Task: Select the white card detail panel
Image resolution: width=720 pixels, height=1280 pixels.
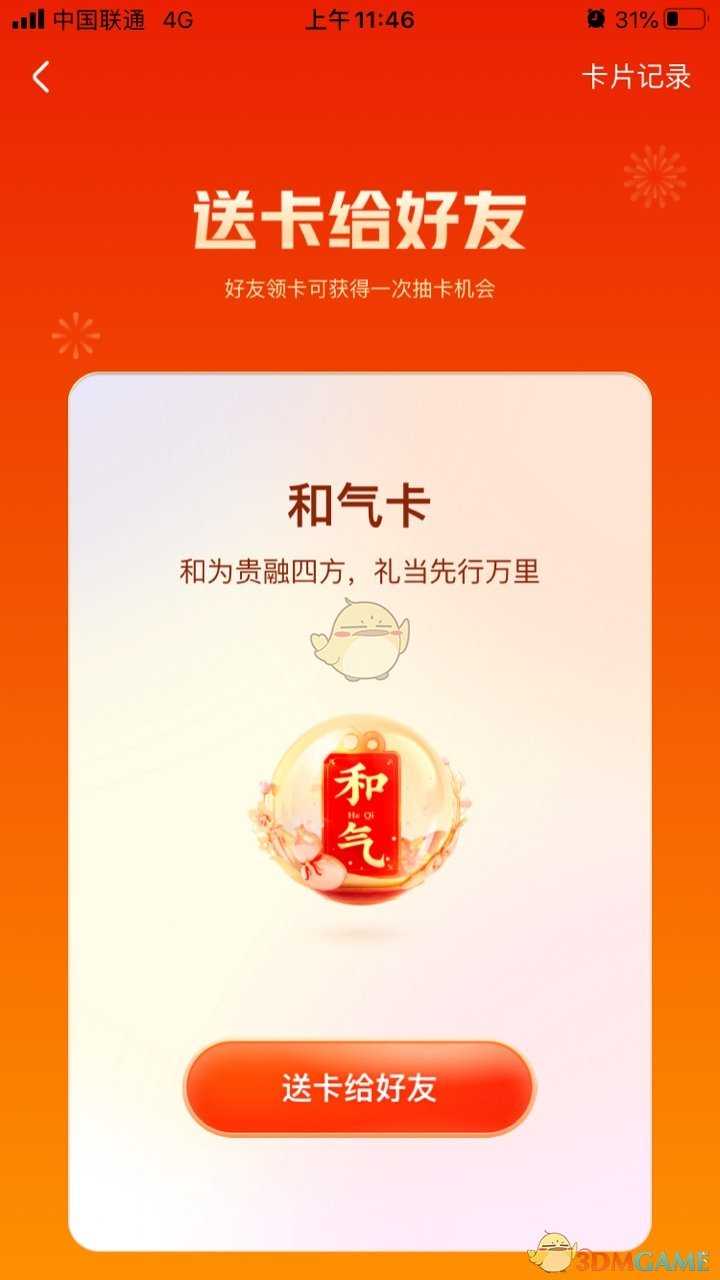Action: (360, 980)
